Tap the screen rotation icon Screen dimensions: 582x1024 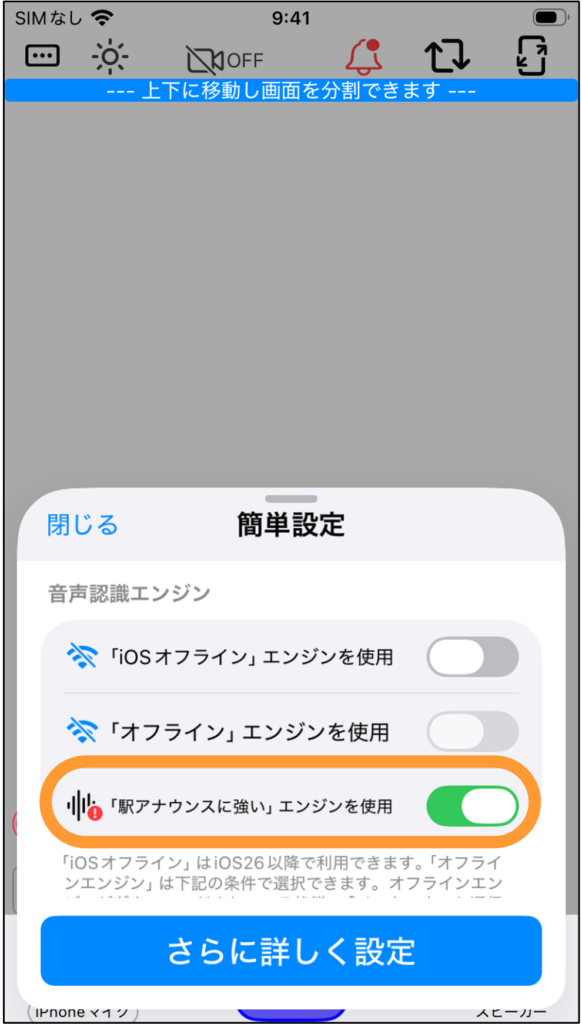[x=530, y=56]
